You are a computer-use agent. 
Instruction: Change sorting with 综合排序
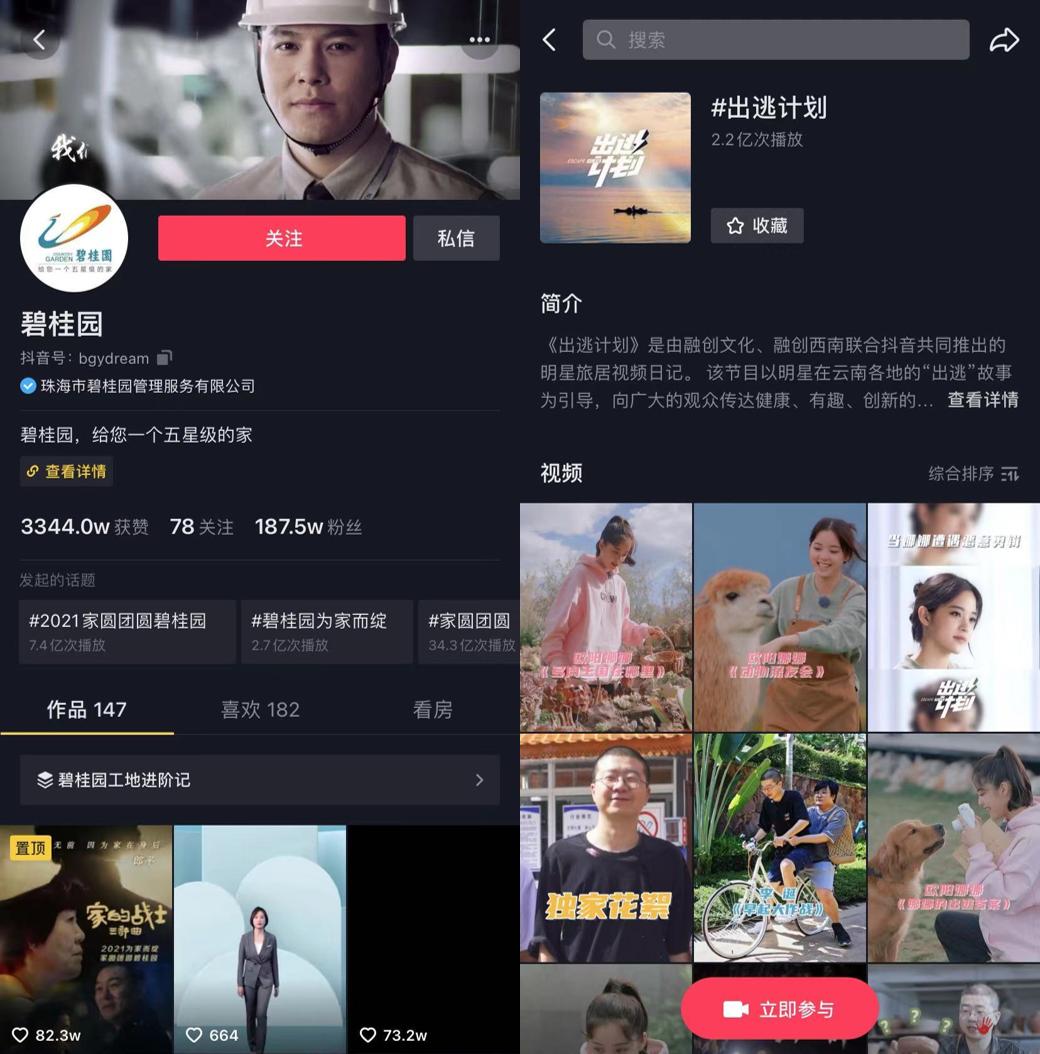click(x=972, y=473)
